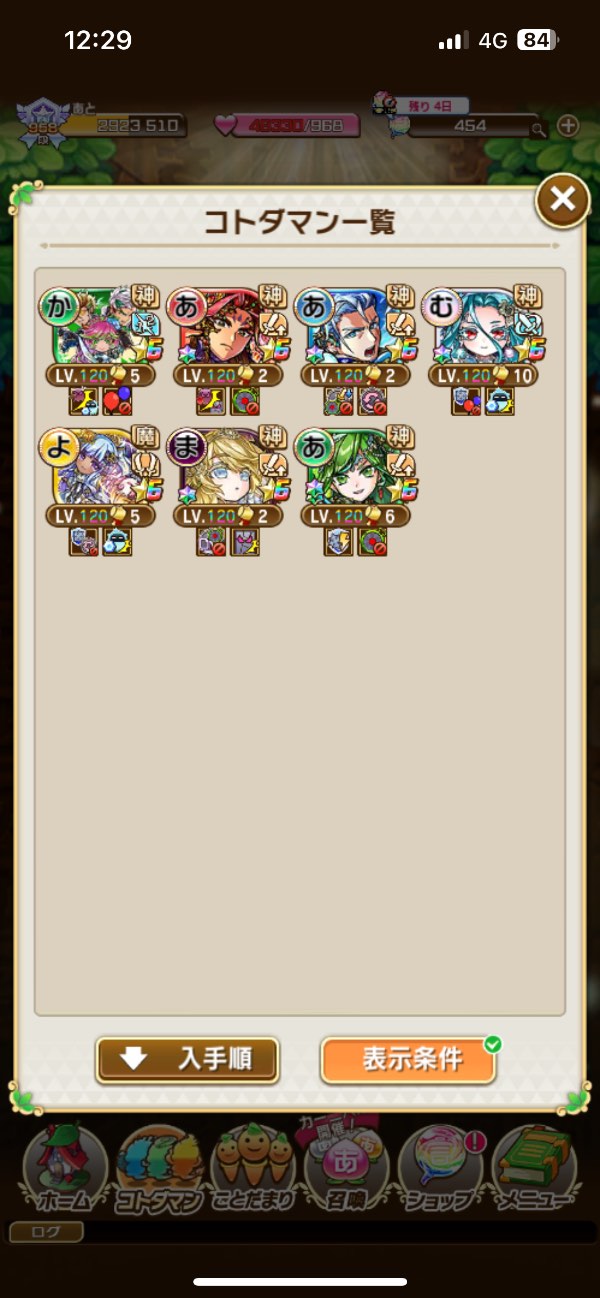Open the ことだまり tab
Screen dimensions: 600x1298
[252, 1170]
